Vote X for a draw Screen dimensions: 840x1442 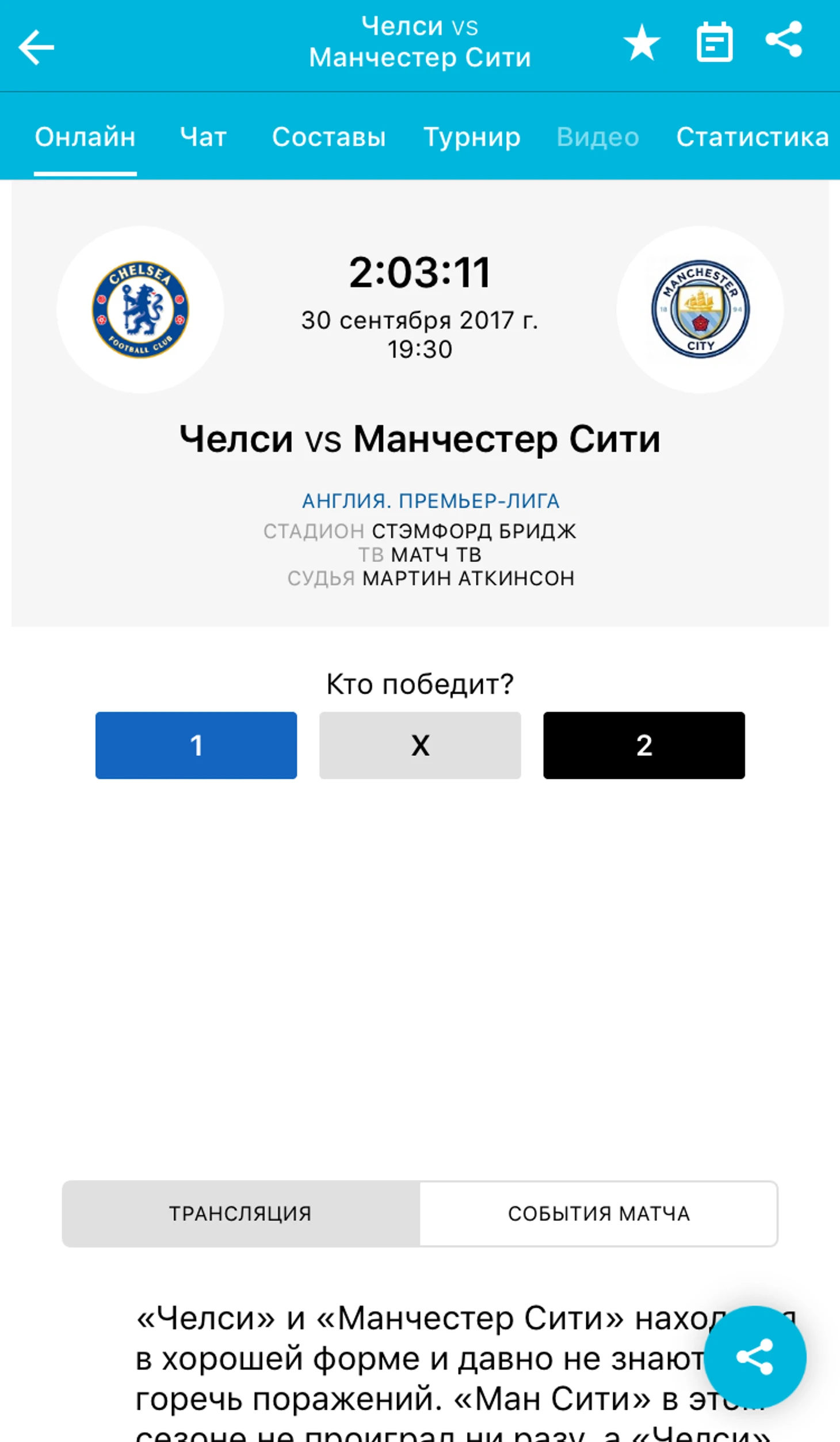pos(420,745)
